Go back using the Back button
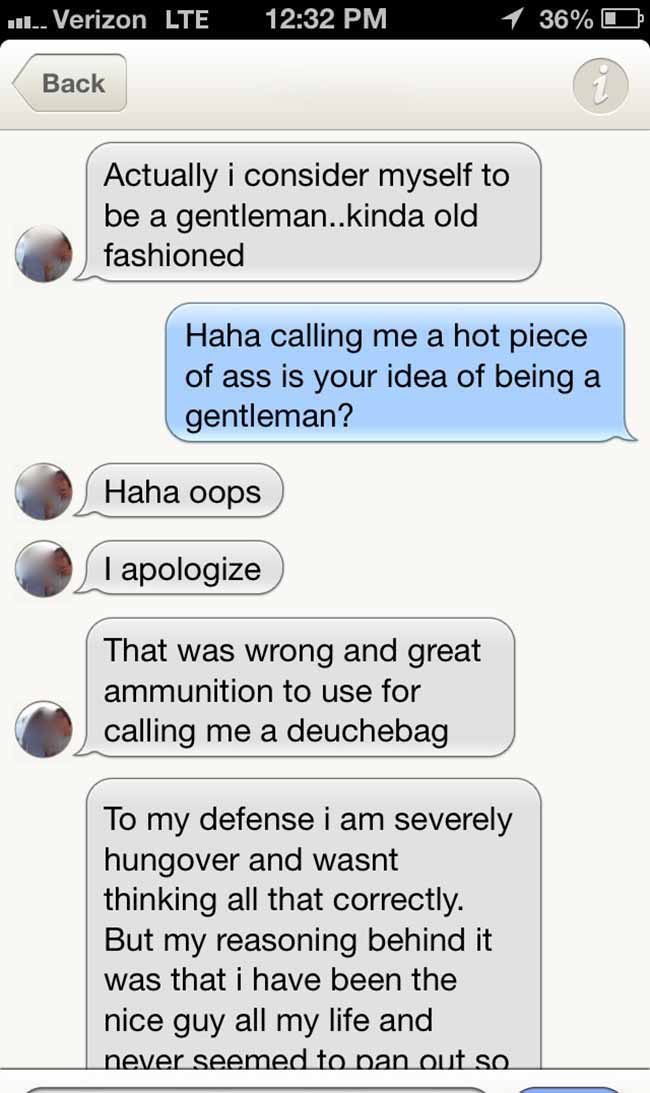650x1093 pixels. click(x=70, y=84)
